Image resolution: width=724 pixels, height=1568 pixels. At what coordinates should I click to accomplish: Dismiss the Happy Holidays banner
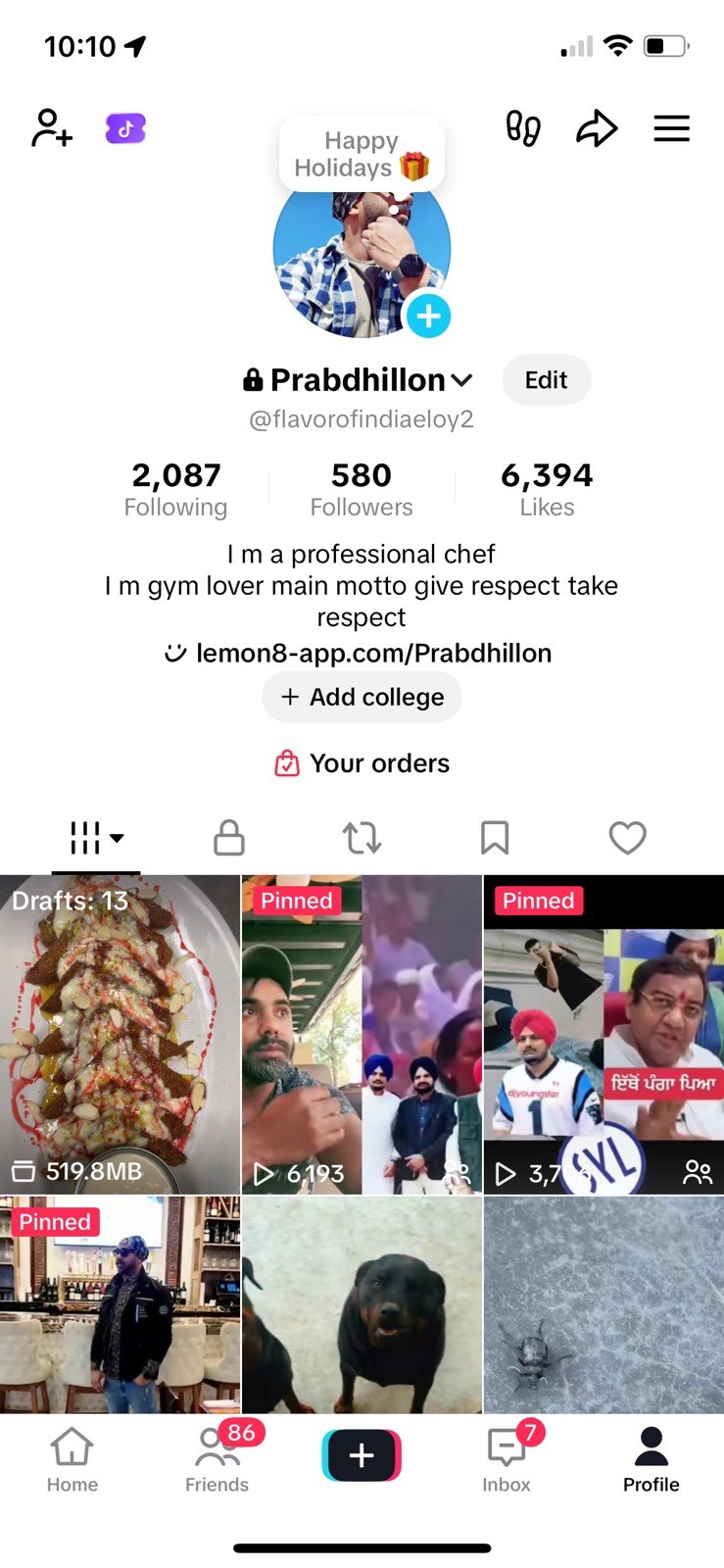(362, 154)
